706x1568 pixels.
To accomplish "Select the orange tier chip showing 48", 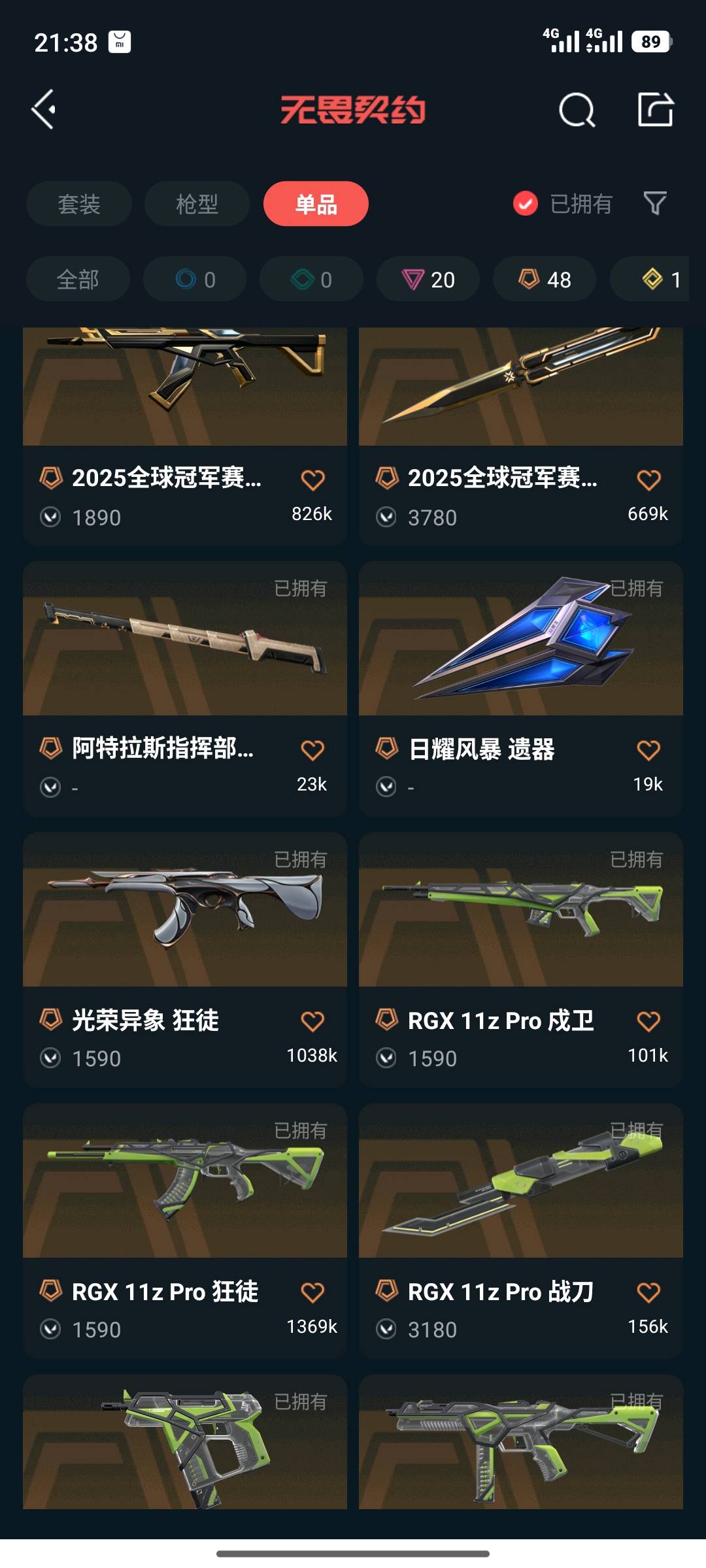I will [x=545, y=280].
